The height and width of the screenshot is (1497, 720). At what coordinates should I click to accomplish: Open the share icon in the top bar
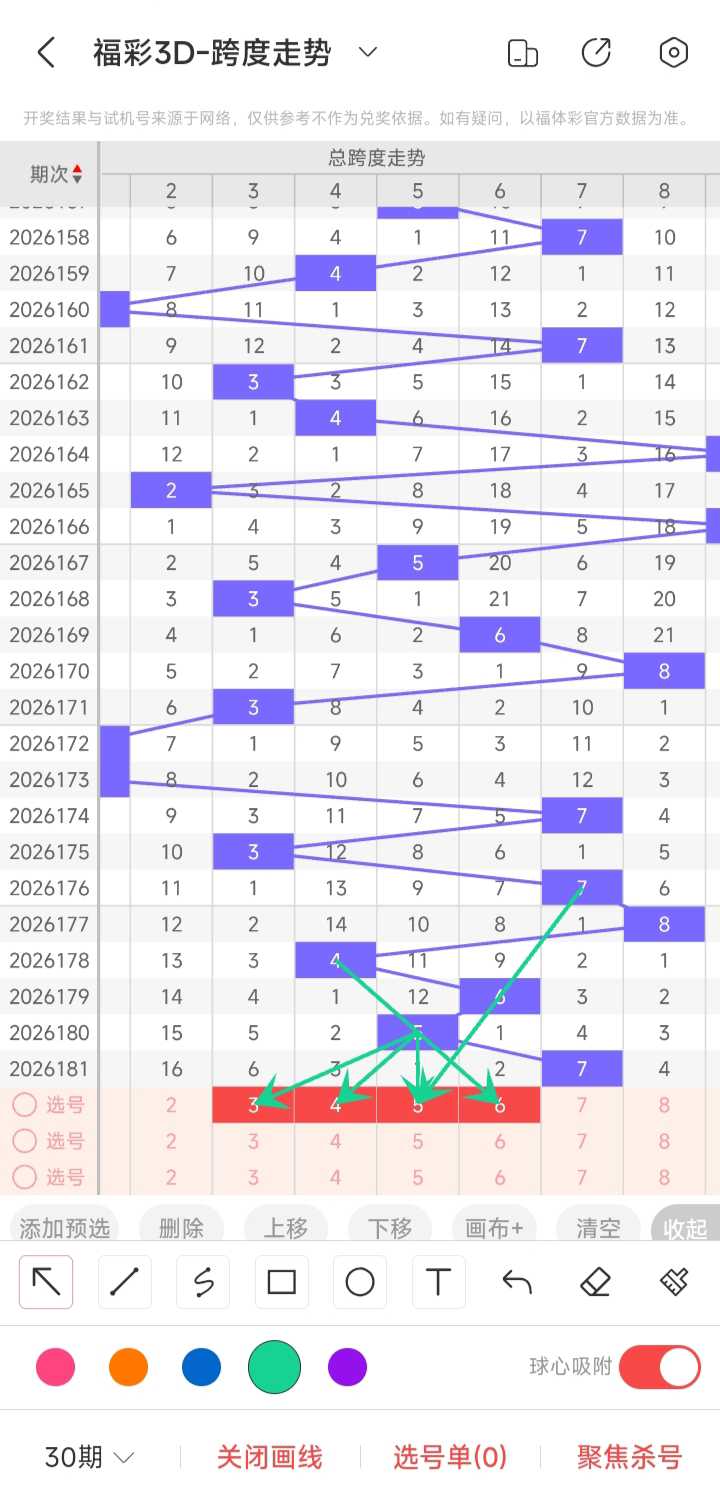(x=596, y=53)
